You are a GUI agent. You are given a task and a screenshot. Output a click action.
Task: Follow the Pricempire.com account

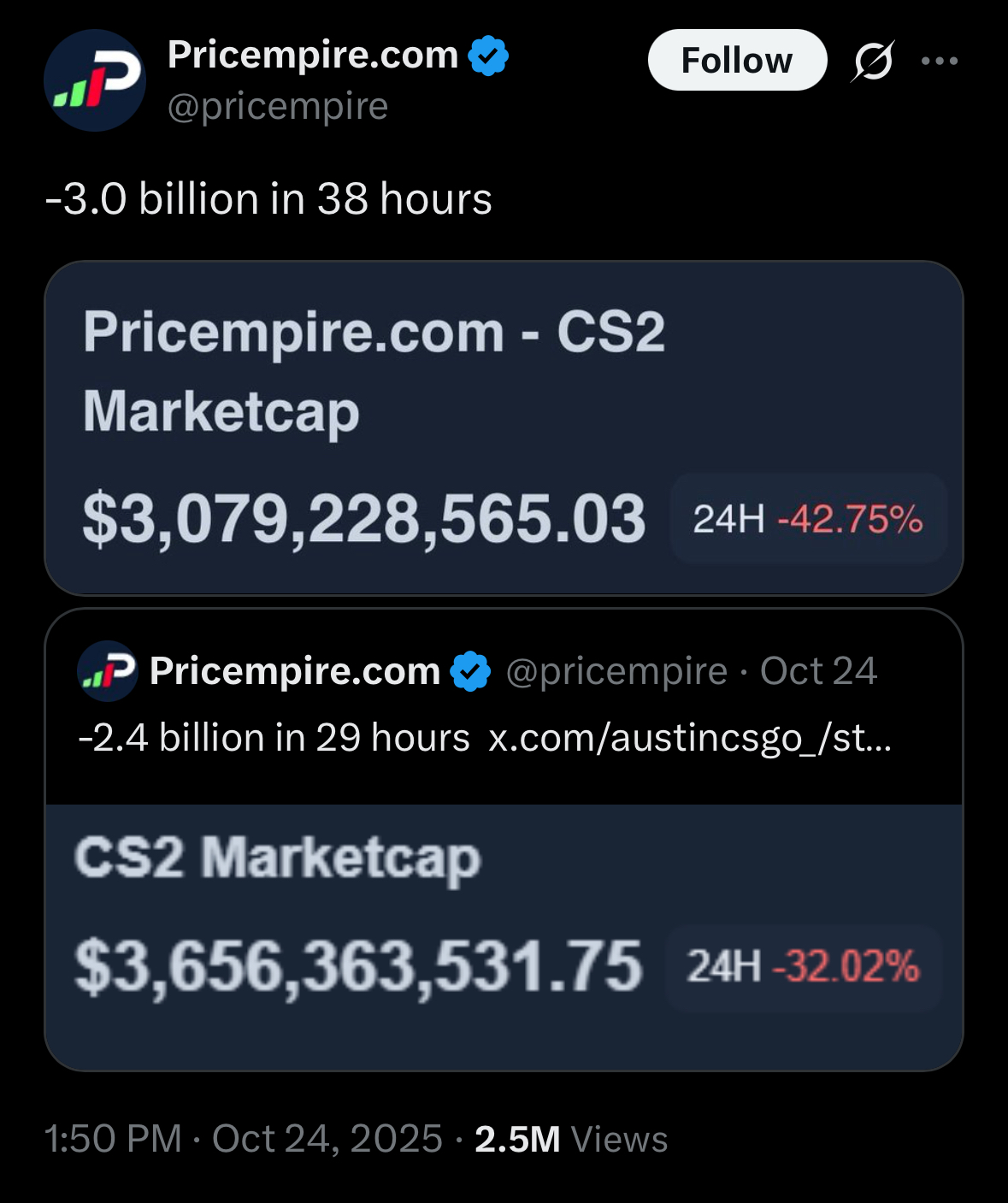coord(737,61)
